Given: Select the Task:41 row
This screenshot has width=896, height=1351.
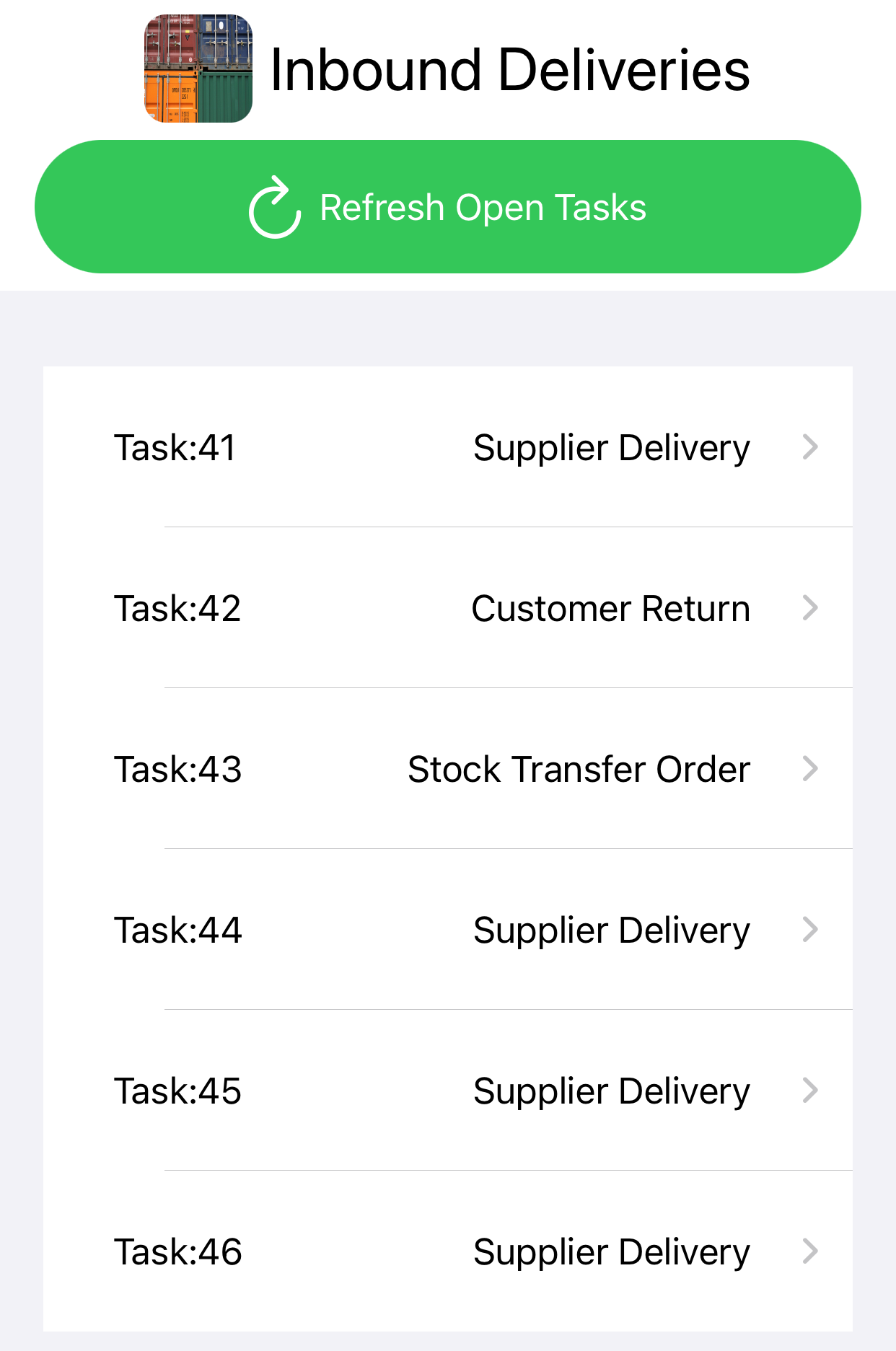Looking at the screenshot, I should (447, 447).
